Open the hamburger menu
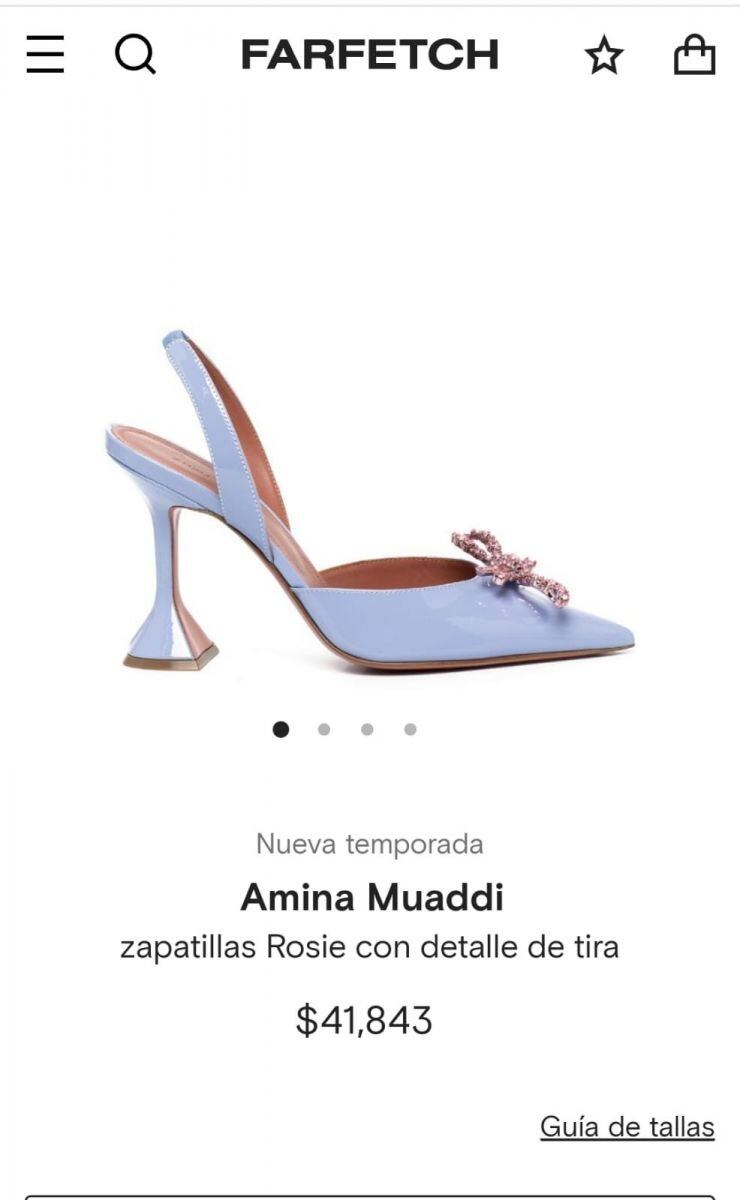This screenshot has height=1200, width=740. (x=45, y=54)
